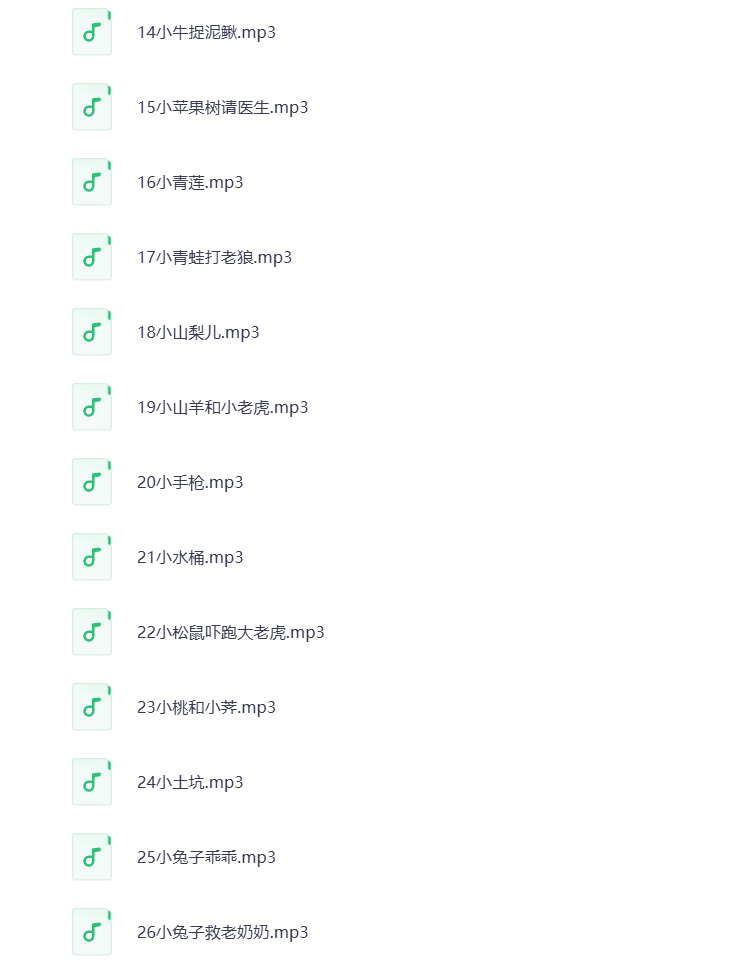Select the music note icon of 16小青莲.mp3
The width and height of the screenshot is (741, 964).
click(91, 181)
